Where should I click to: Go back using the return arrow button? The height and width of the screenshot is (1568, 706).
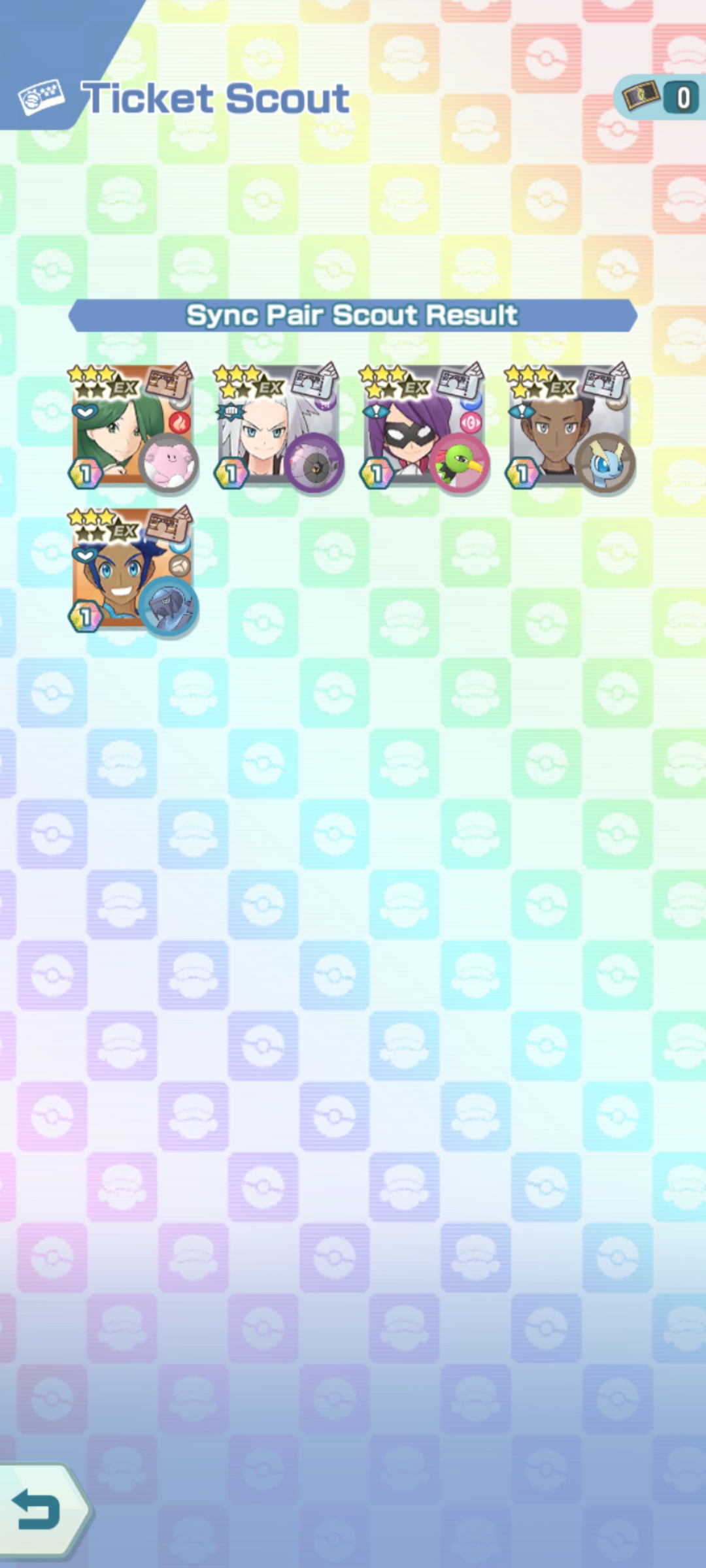[41, 1509]
